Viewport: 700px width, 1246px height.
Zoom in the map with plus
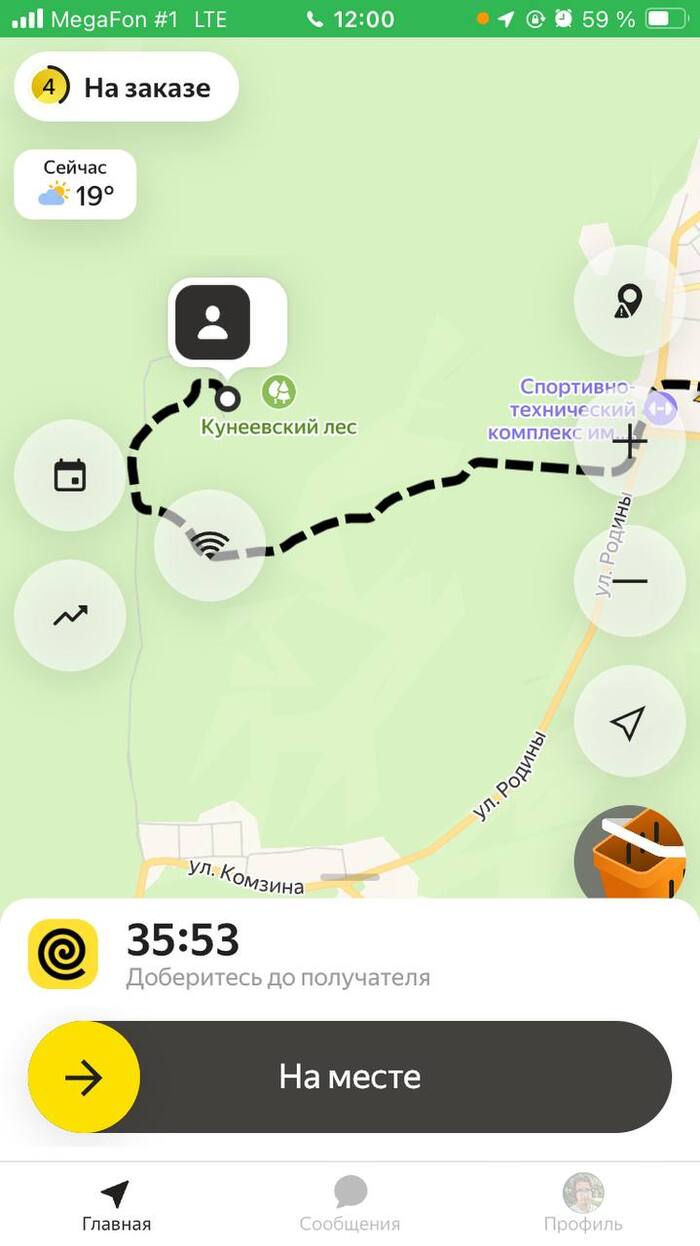point(629,440)
